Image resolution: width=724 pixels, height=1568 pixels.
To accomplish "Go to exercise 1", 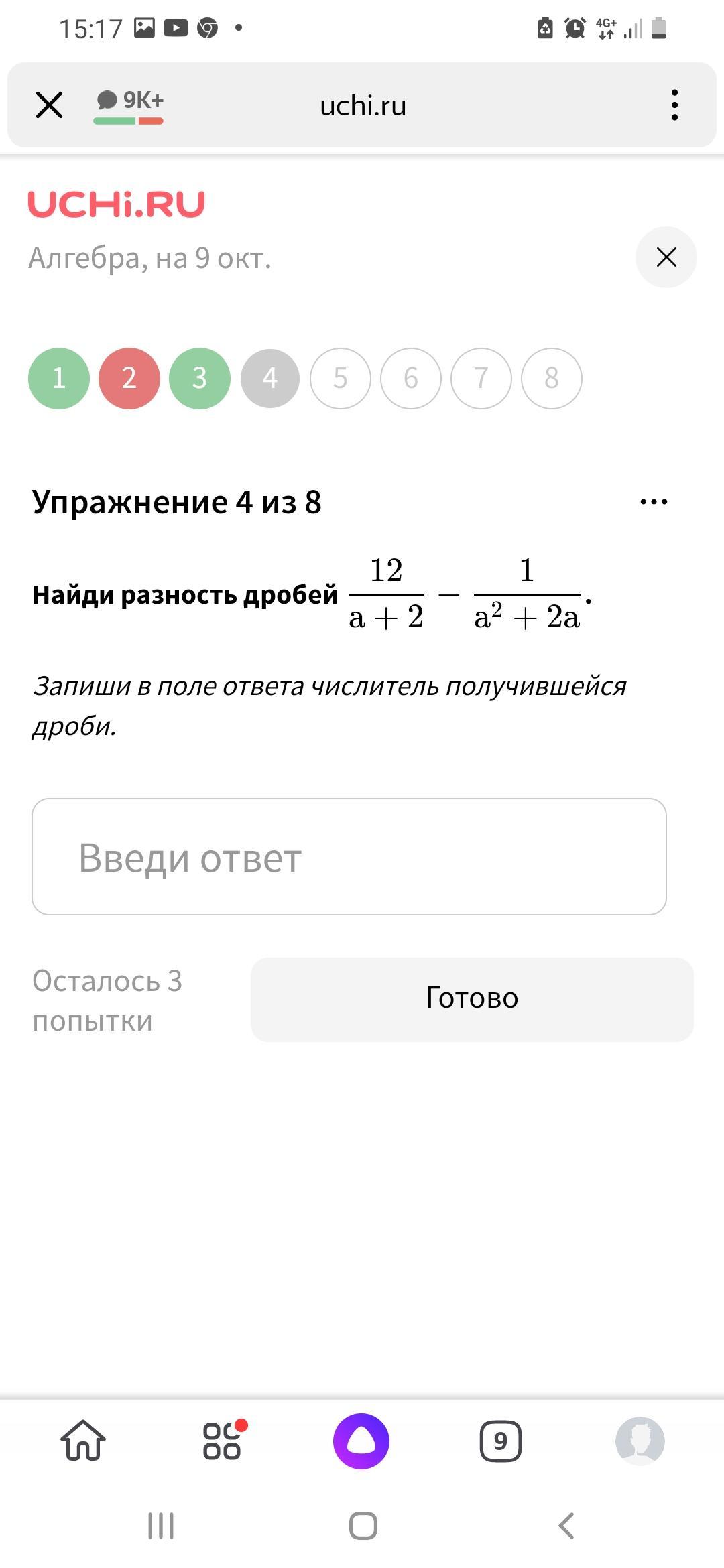I will click(x=59, y=379).
